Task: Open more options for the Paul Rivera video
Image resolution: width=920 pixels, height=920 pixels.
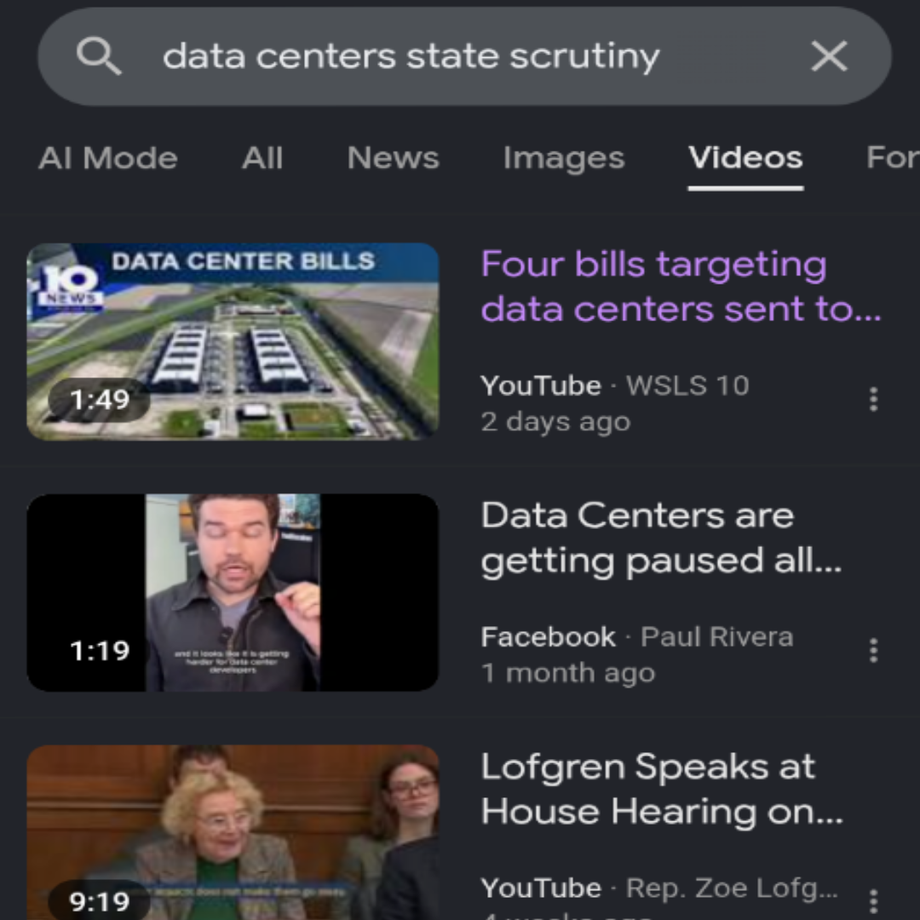Action: [x=873, y=651]
